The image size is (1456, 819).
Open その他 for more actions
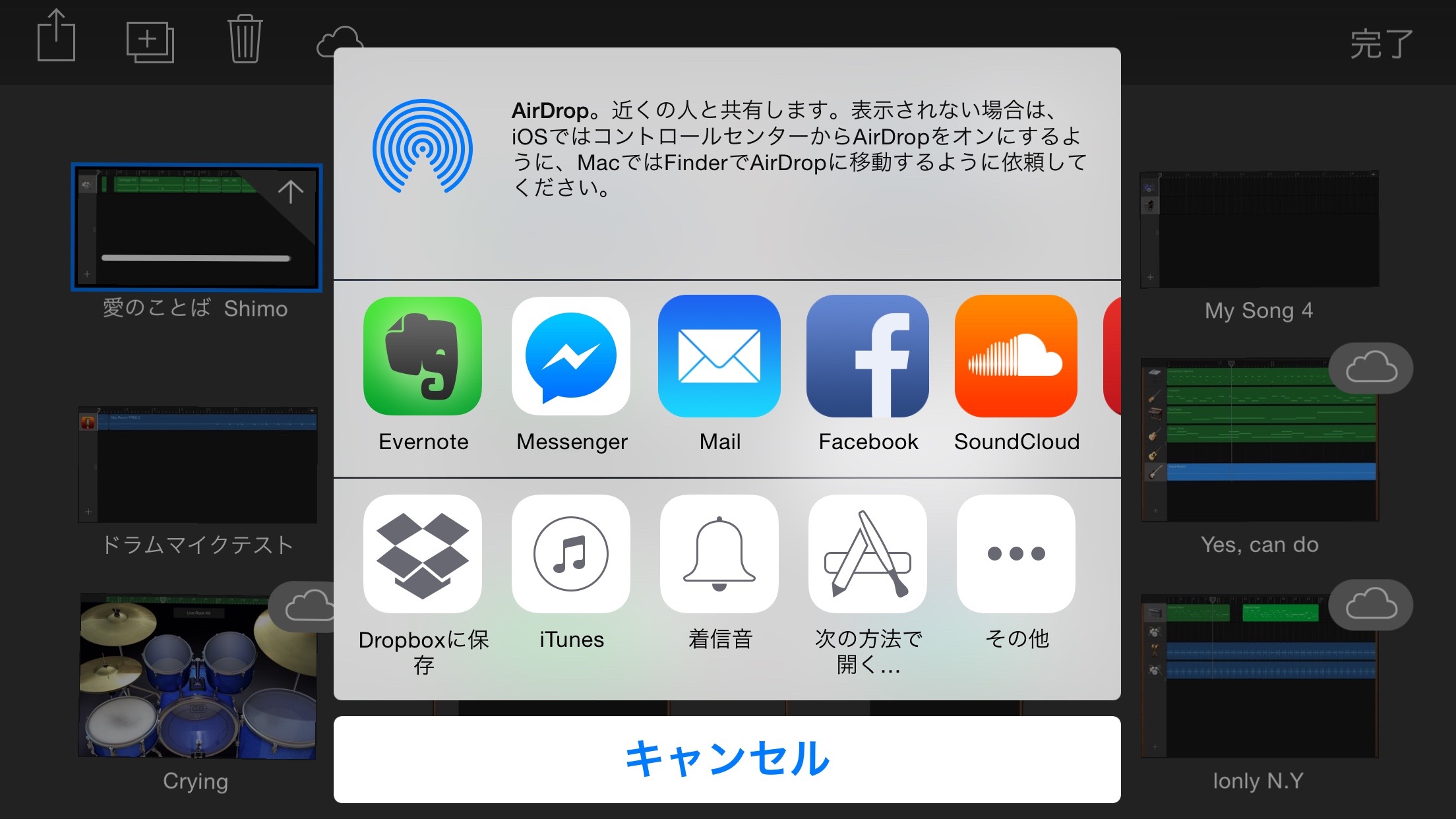tap(1016, 554)
